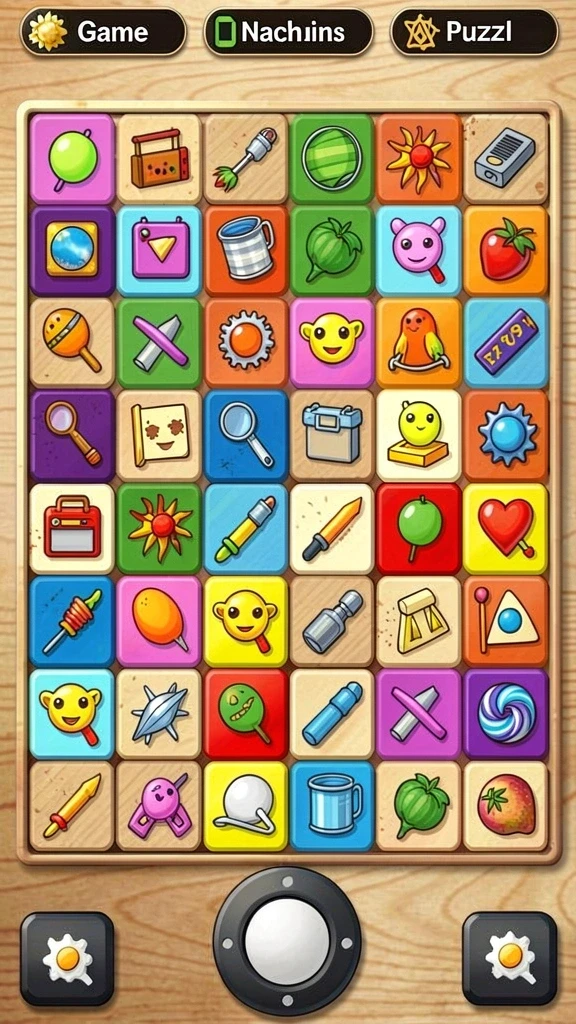Viewport: 576px width, 1024px height.
Task: Tap the checkered metal mug tile
Action: [246, 250]
